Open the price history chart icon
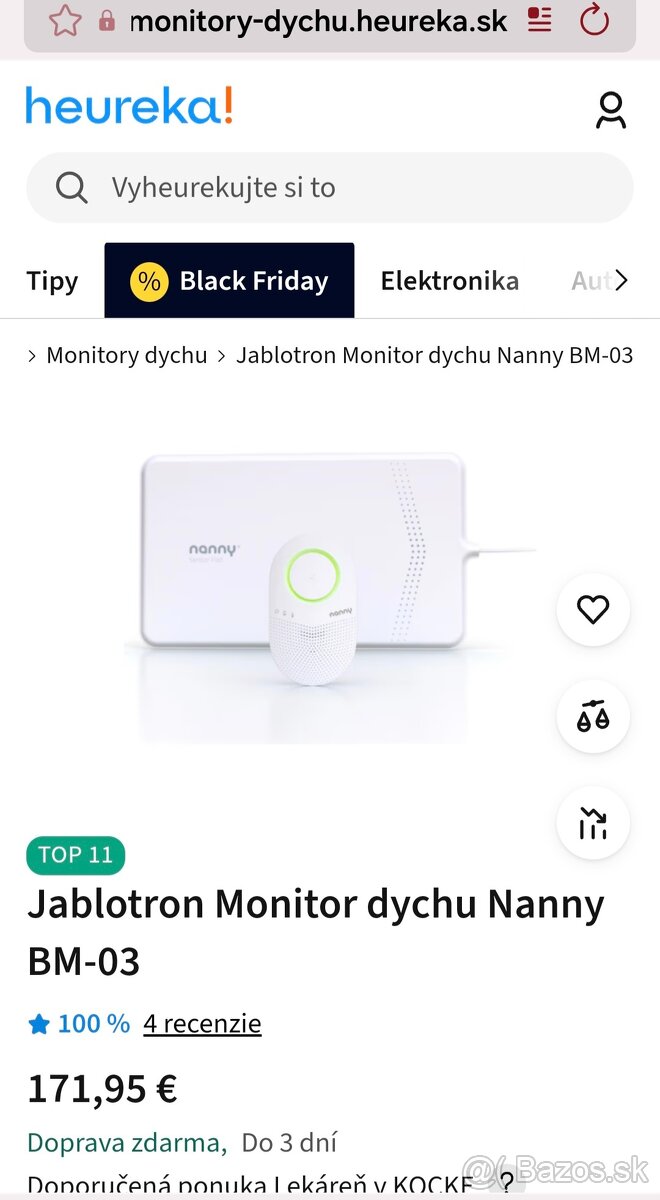This screenshot has width=660, height=1200. 593,824
